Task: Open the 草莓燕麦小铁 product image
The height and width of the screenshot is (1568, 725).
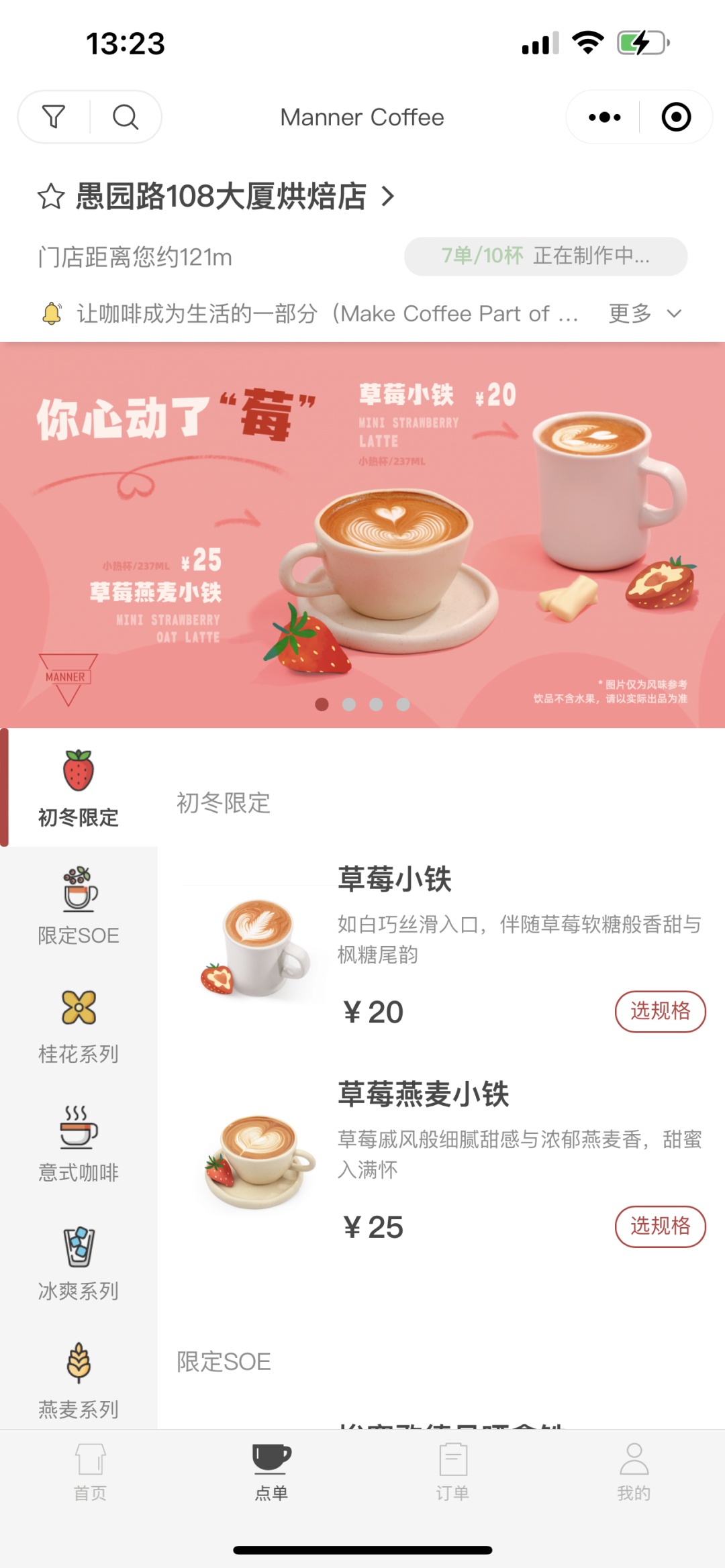Action: (x=259, y=1162)
